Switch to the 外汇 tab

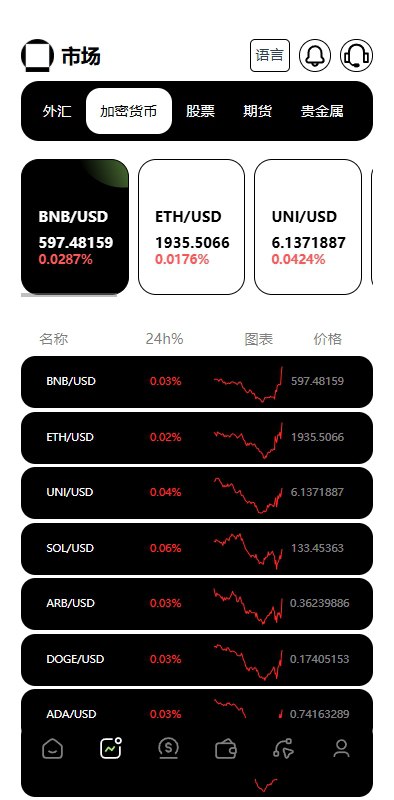[x=57, y=111]
